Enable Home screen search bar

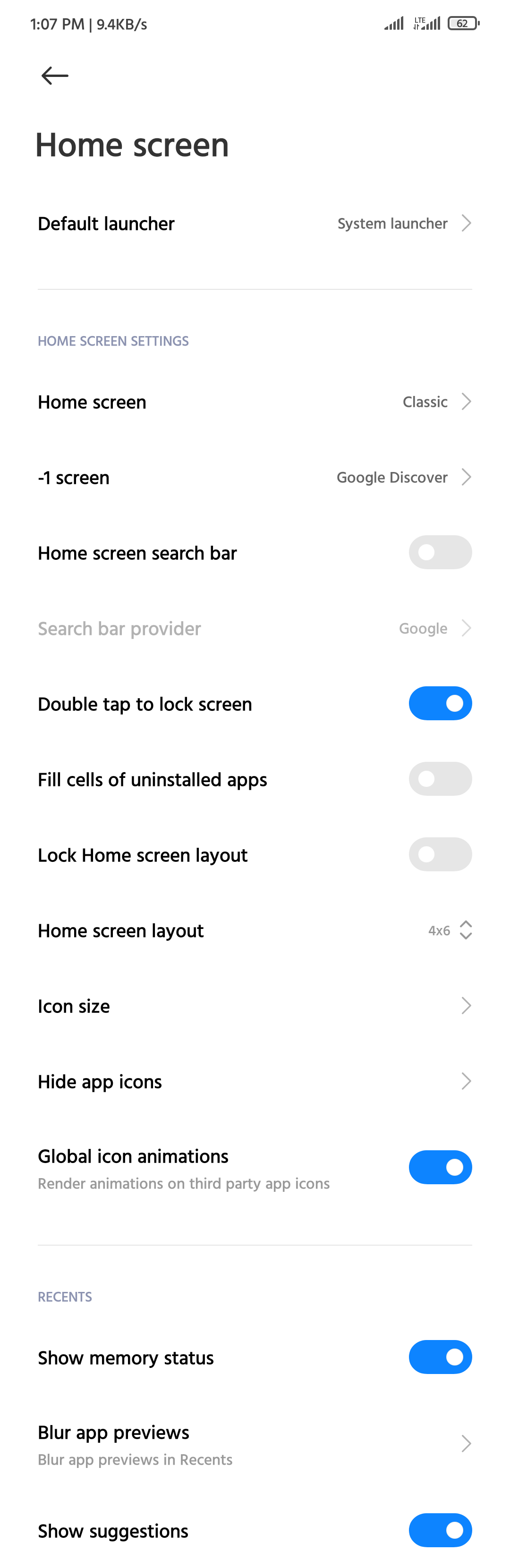tap(439, 552)
